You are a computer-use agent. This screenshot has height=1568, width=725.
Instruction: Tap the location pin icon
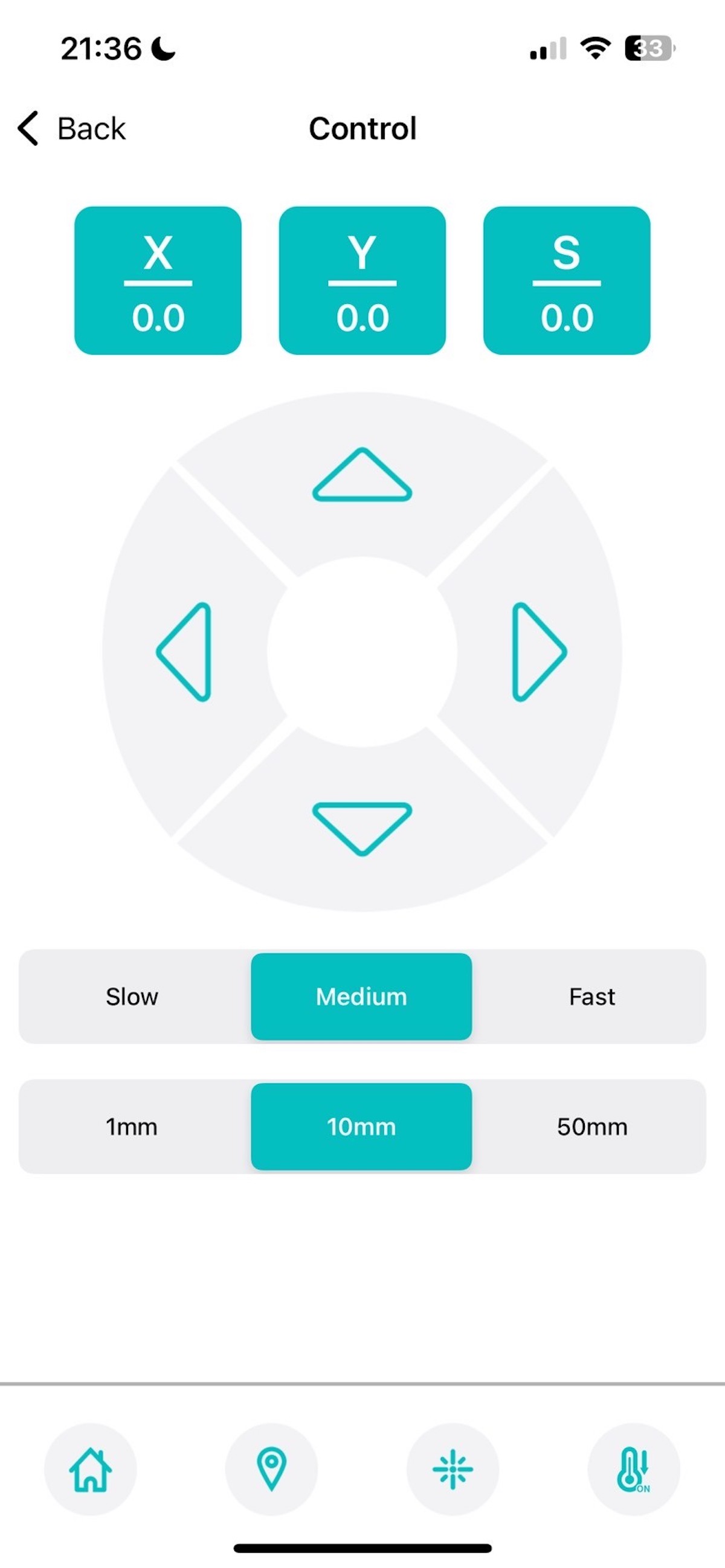coord(271,1470)
